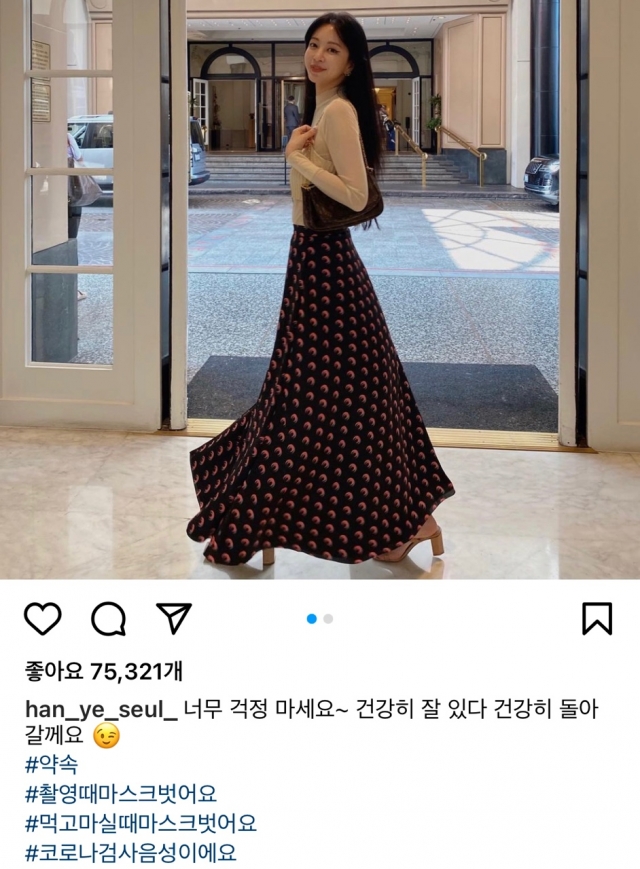The height and width of the screenshot is (869, 640).
Task: Open the #약속 hashtag
Action: [x=49, y=766]
